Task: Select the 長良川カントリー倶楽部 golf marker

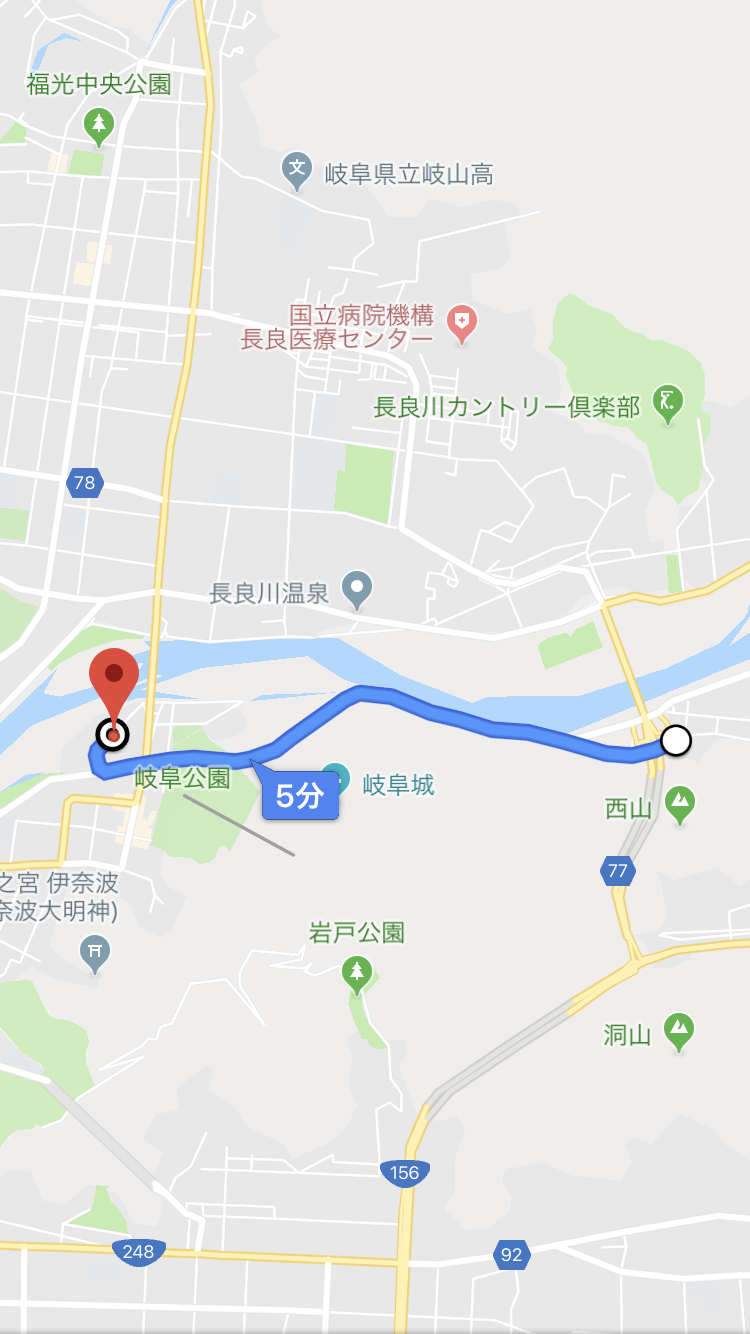Action: click(667, 404)
